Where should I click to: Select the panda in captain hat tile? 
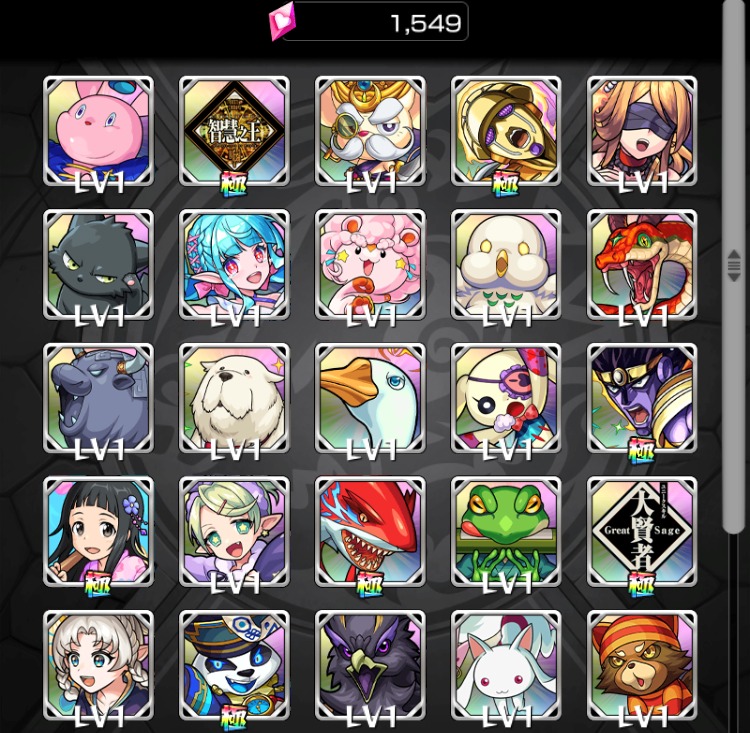pyautogui.click(x=234, y=667)
